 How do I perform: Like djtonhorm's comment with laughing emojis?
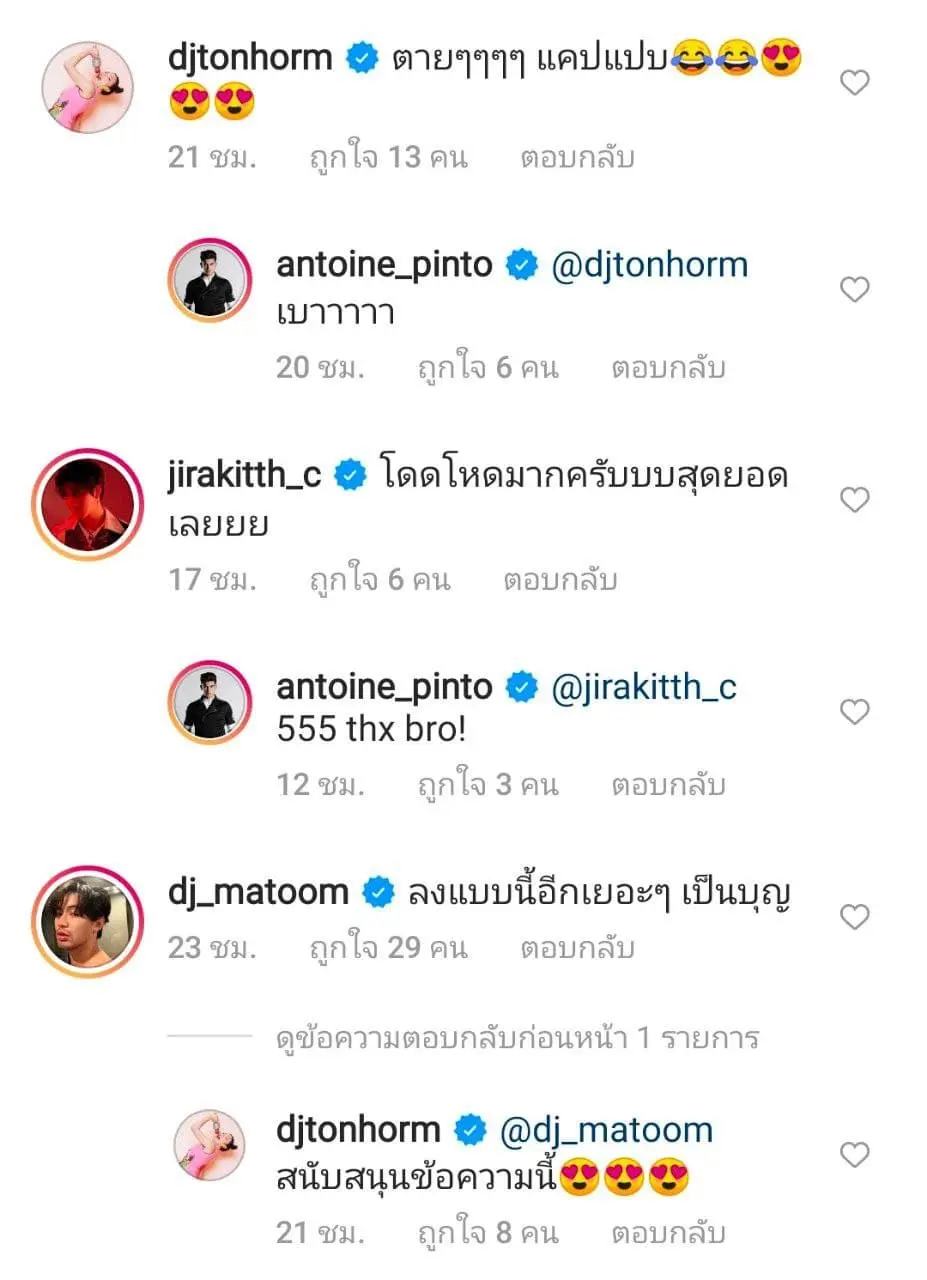click(x=853, y=82)
